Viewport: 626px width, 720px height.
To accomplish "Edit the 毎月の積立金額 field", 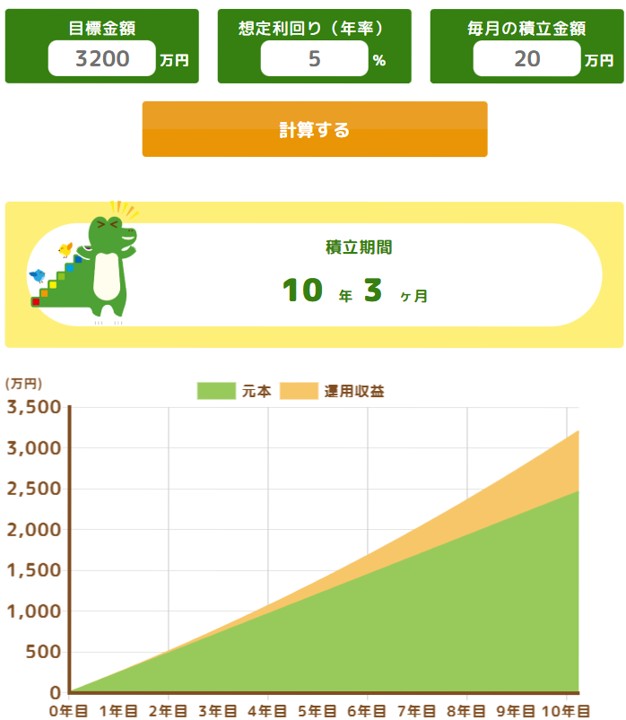I will 527,59.
